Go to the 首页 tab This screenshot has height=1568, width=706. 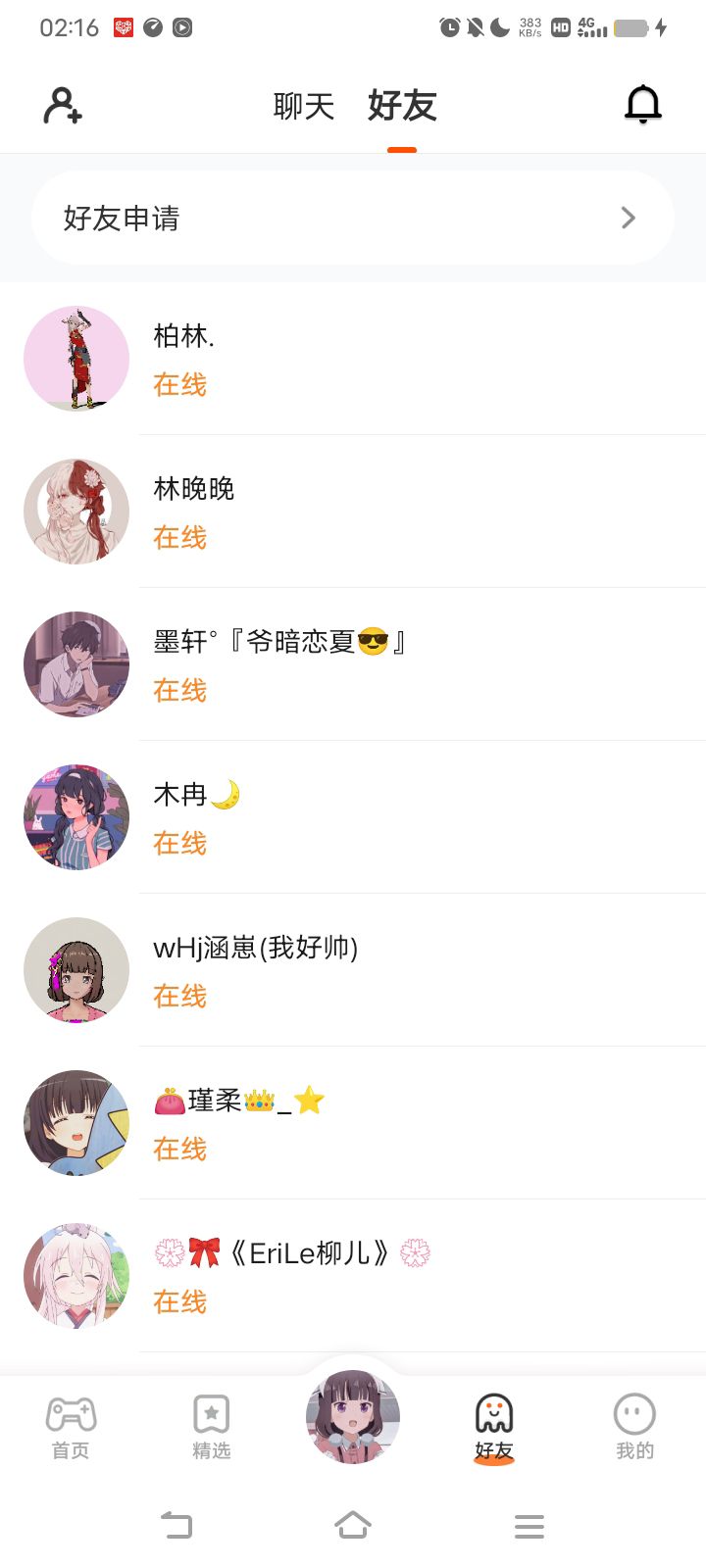[71, 1427]
